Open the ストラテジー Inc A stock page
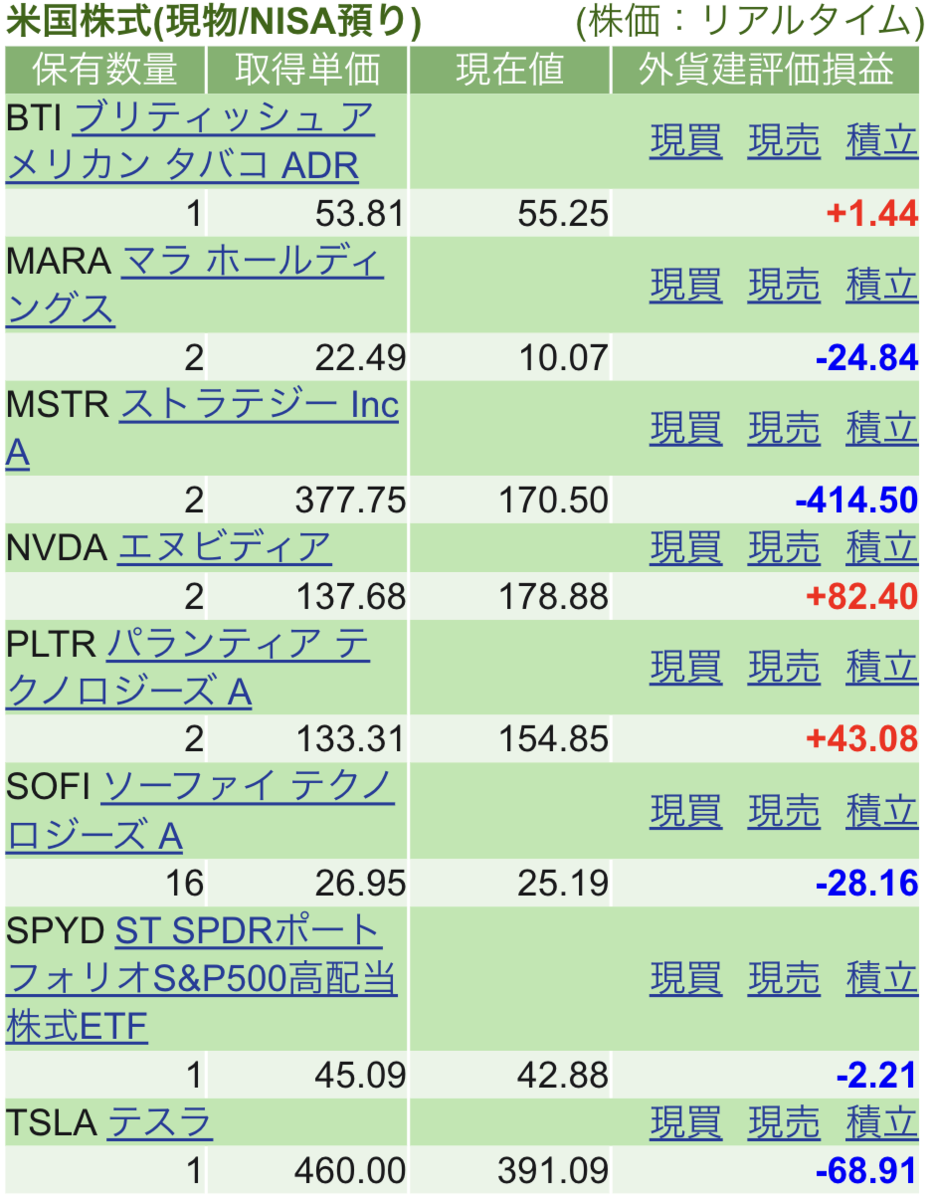The image size is (935, 1200). [x=259, y=406]
